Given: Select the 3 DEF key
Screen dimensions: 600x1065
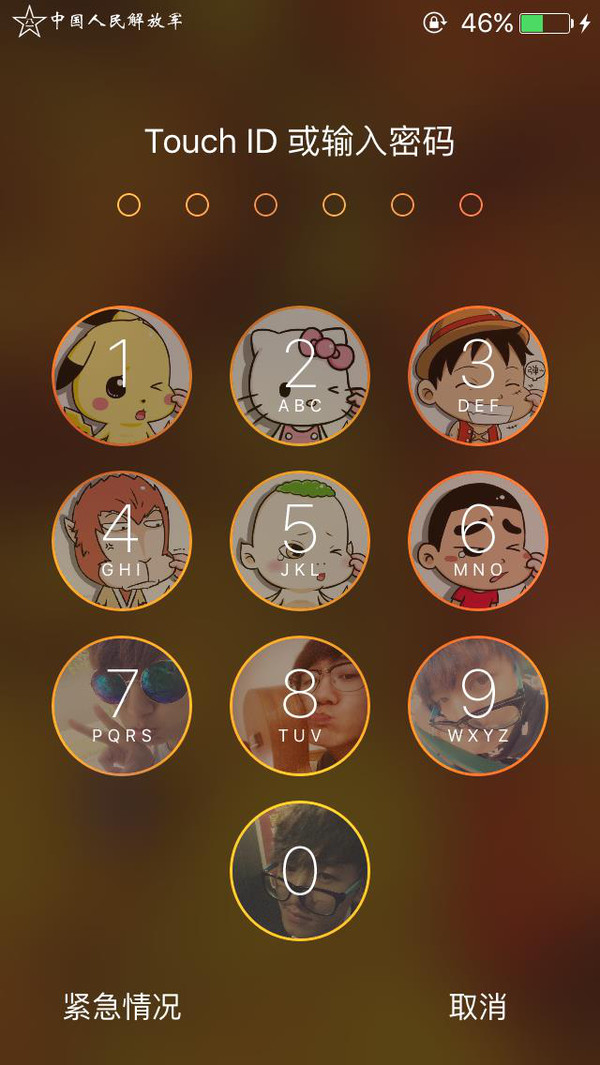Looking at the screenshot, I should tap(478, 376).
